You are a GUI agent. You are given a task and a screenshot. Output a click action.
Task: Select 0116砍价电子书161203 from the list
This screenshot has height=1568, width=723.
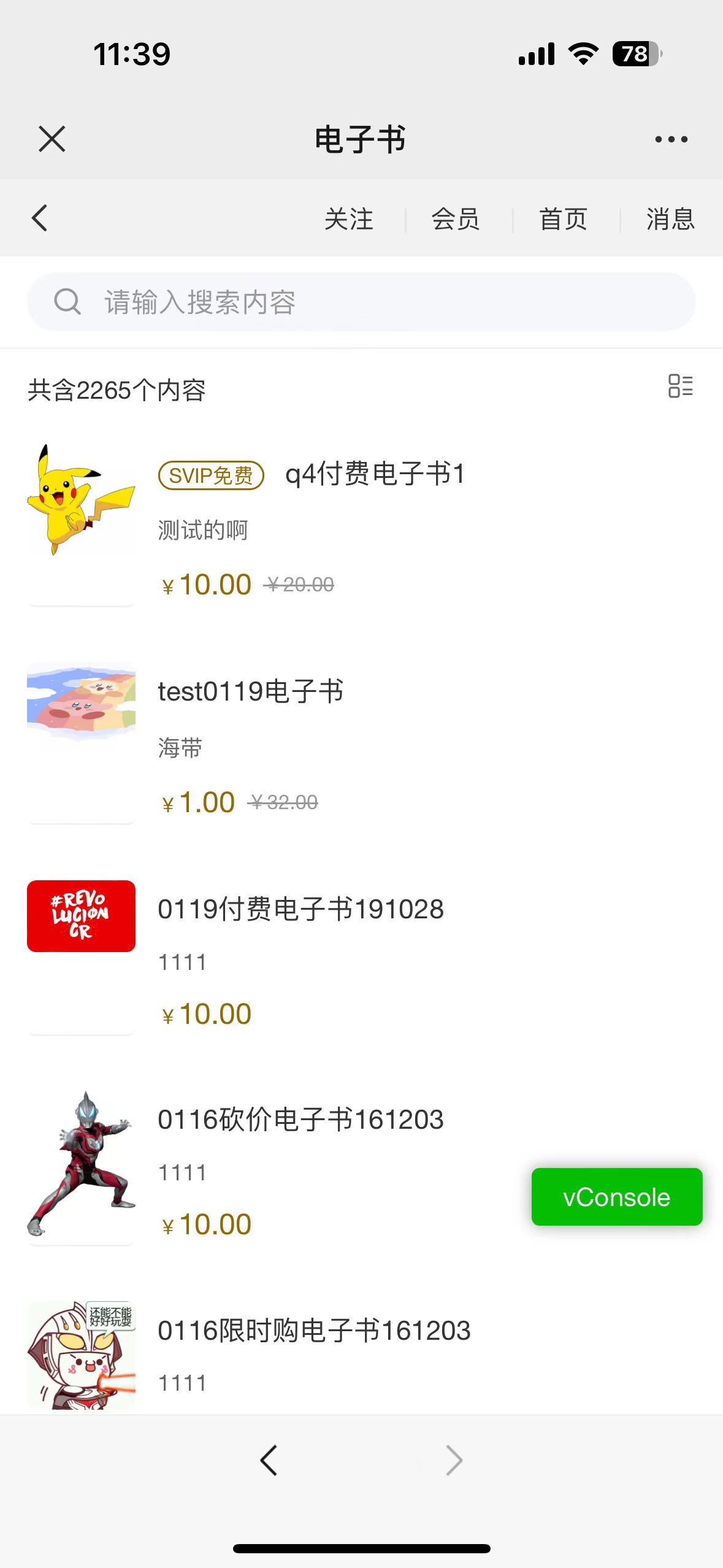pyautogui.click(x=300, y=1120)
